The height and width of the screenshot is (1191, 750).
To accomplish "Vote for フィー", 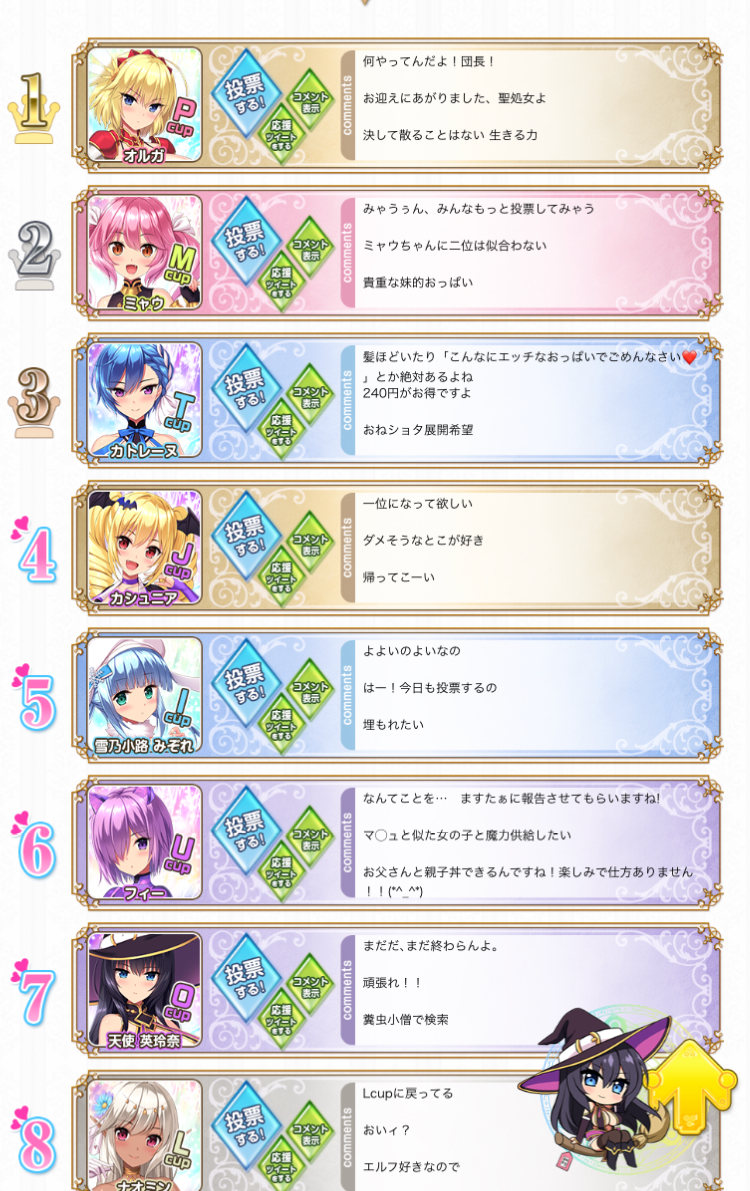I will 246,830.
